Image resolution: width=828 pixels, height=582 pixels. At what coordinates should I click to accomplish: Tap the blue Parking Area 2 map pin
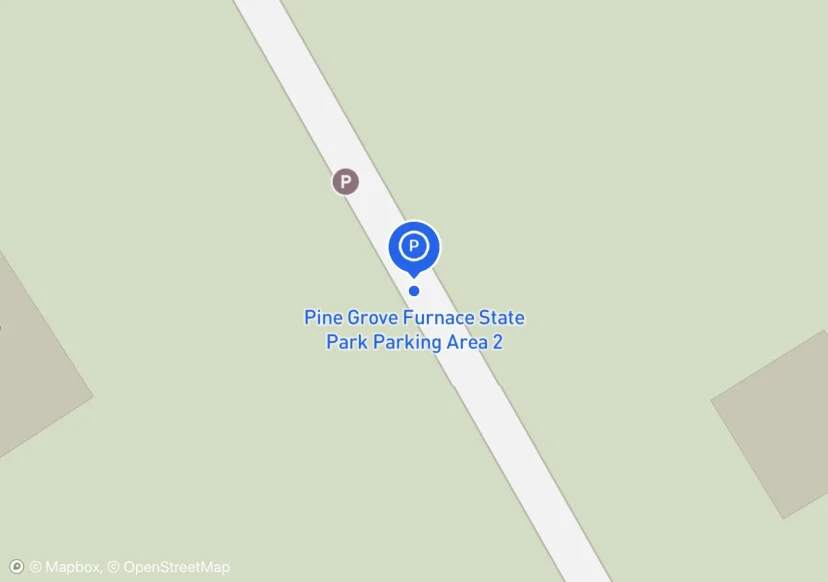(x=414, y=246)
